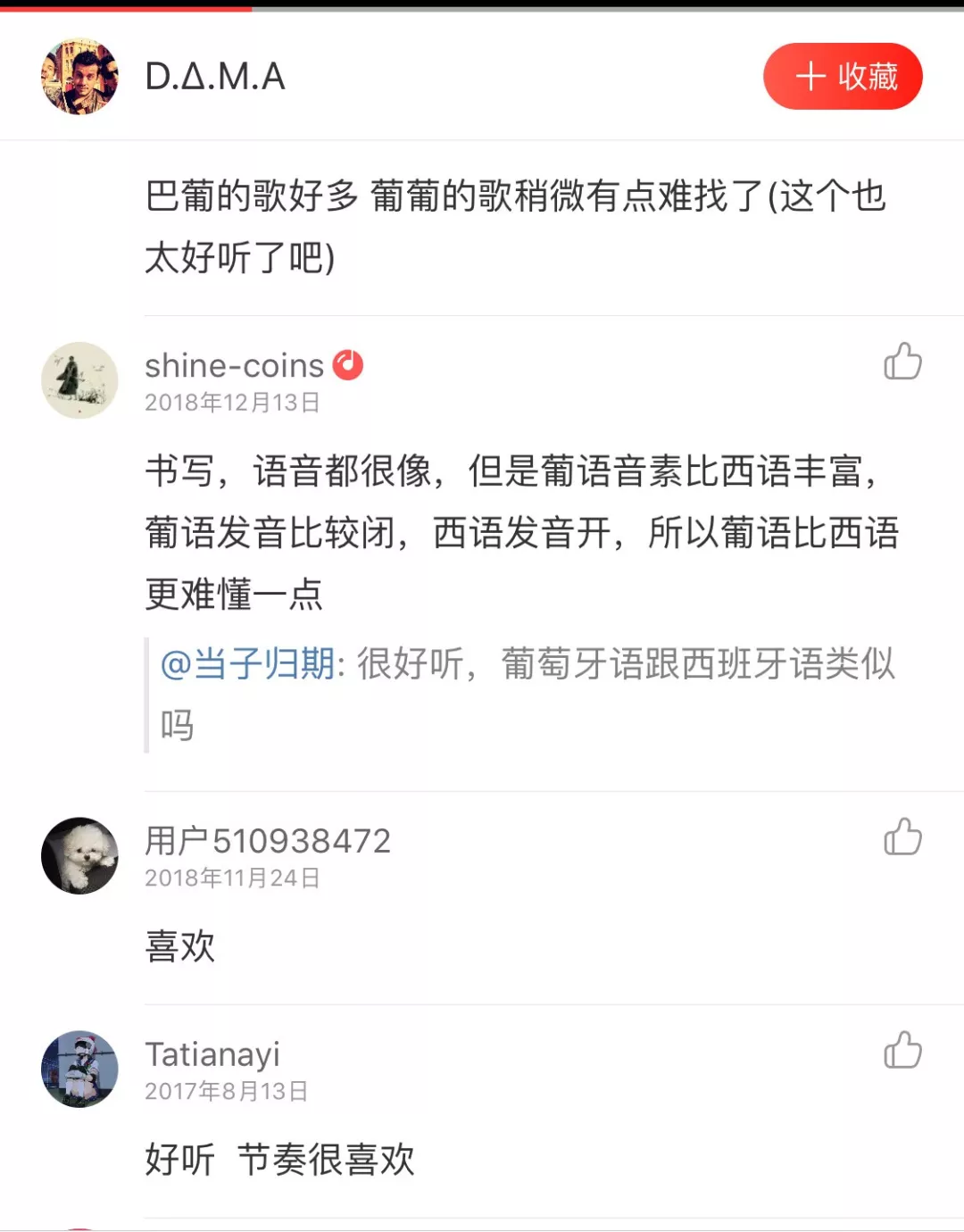Like Tatianayi's comment
The width and height of the screenshot is (964, 1232).
pos(902,1051)
